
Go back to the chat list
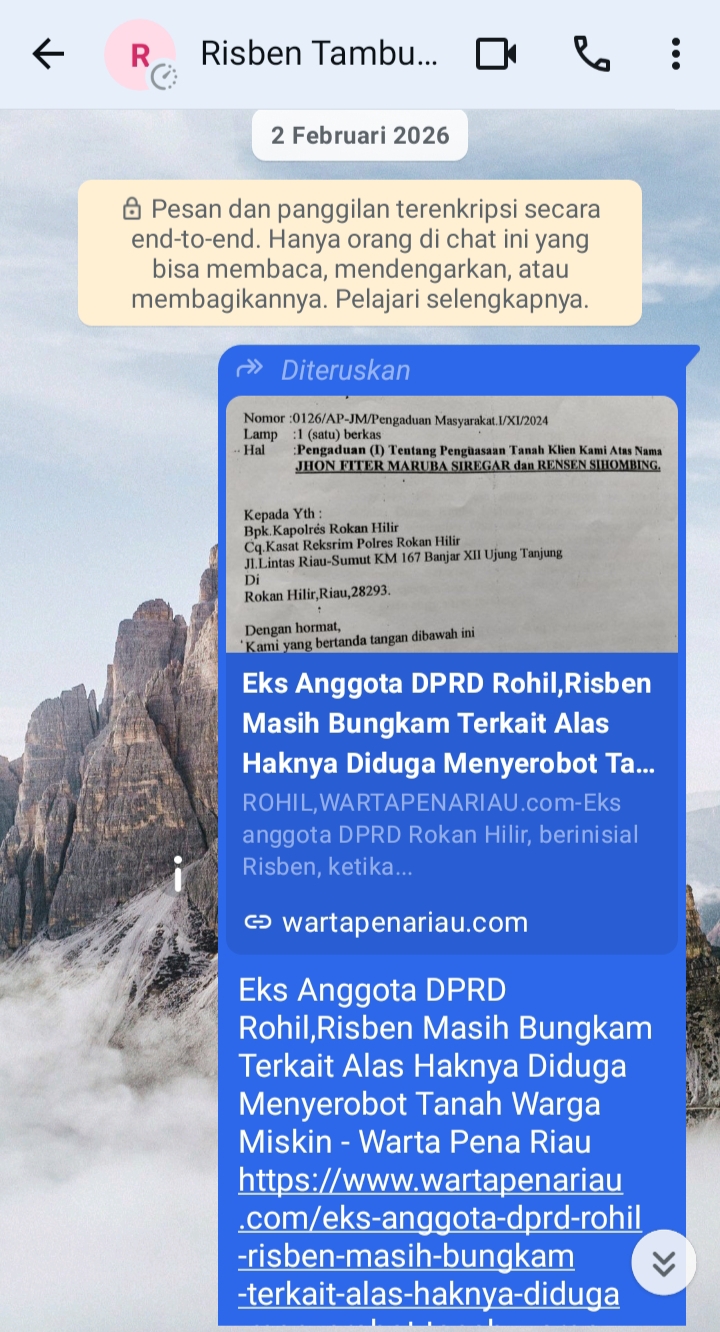point(47,54)
